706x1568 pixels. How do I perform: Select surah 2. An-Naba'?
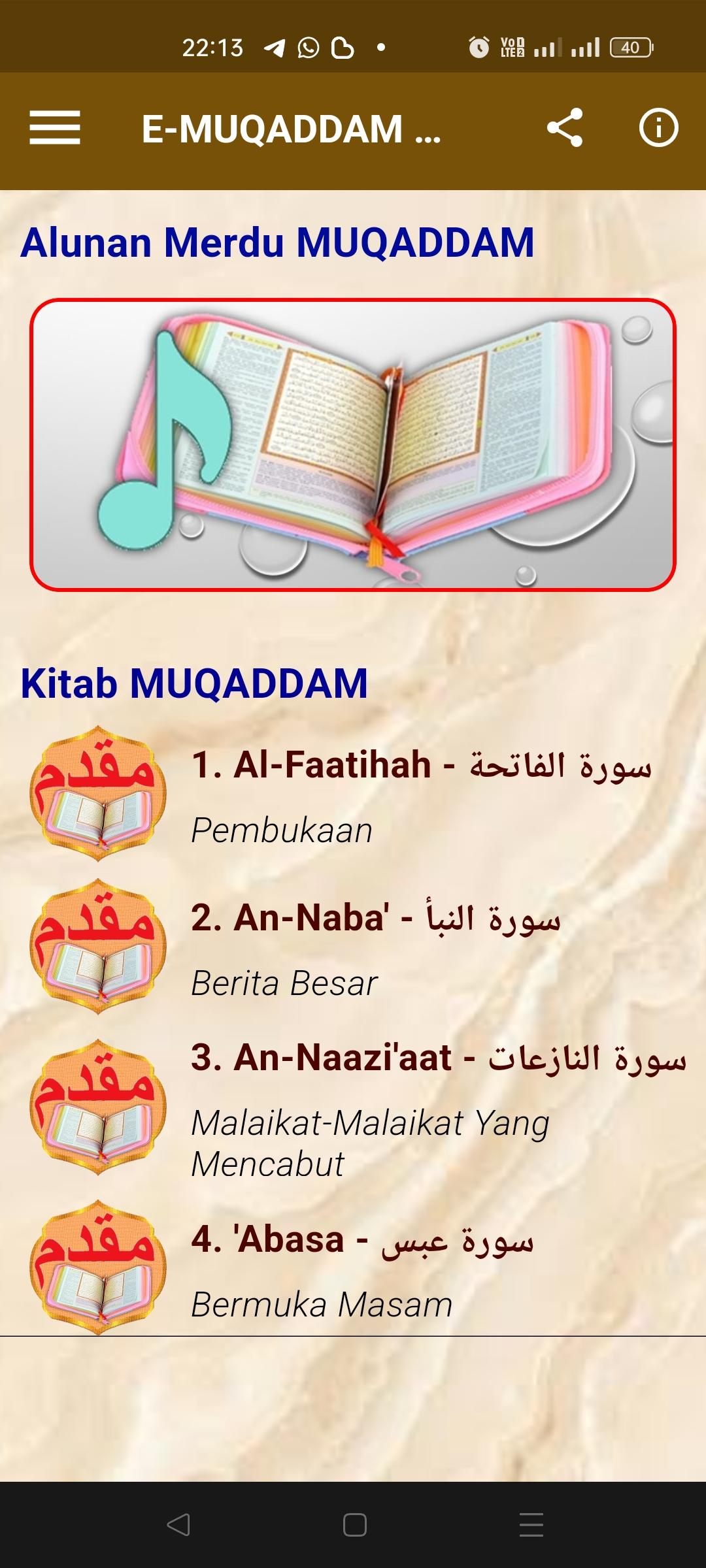pos(353,947)
